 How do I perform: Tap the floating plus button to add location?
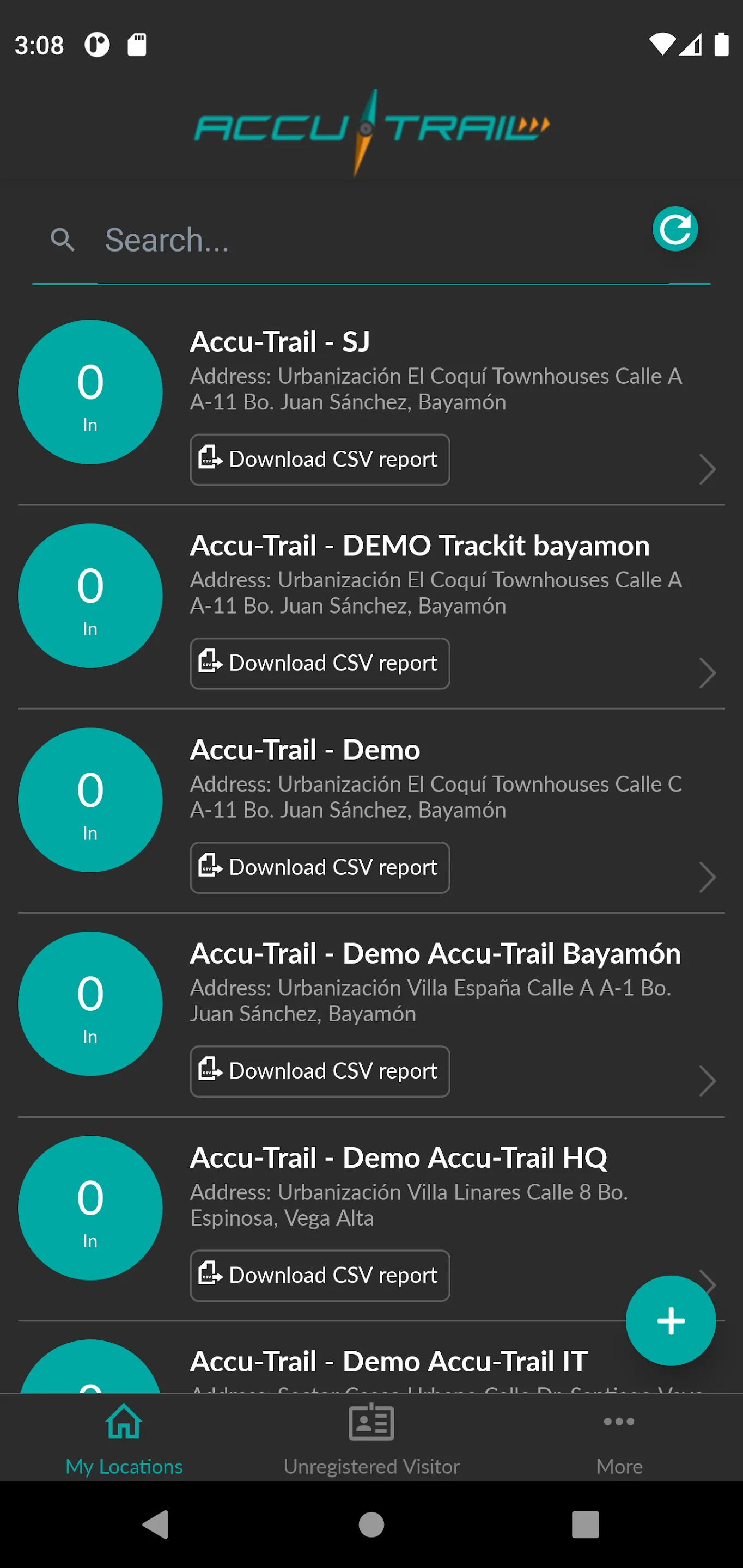point(671,1320)
